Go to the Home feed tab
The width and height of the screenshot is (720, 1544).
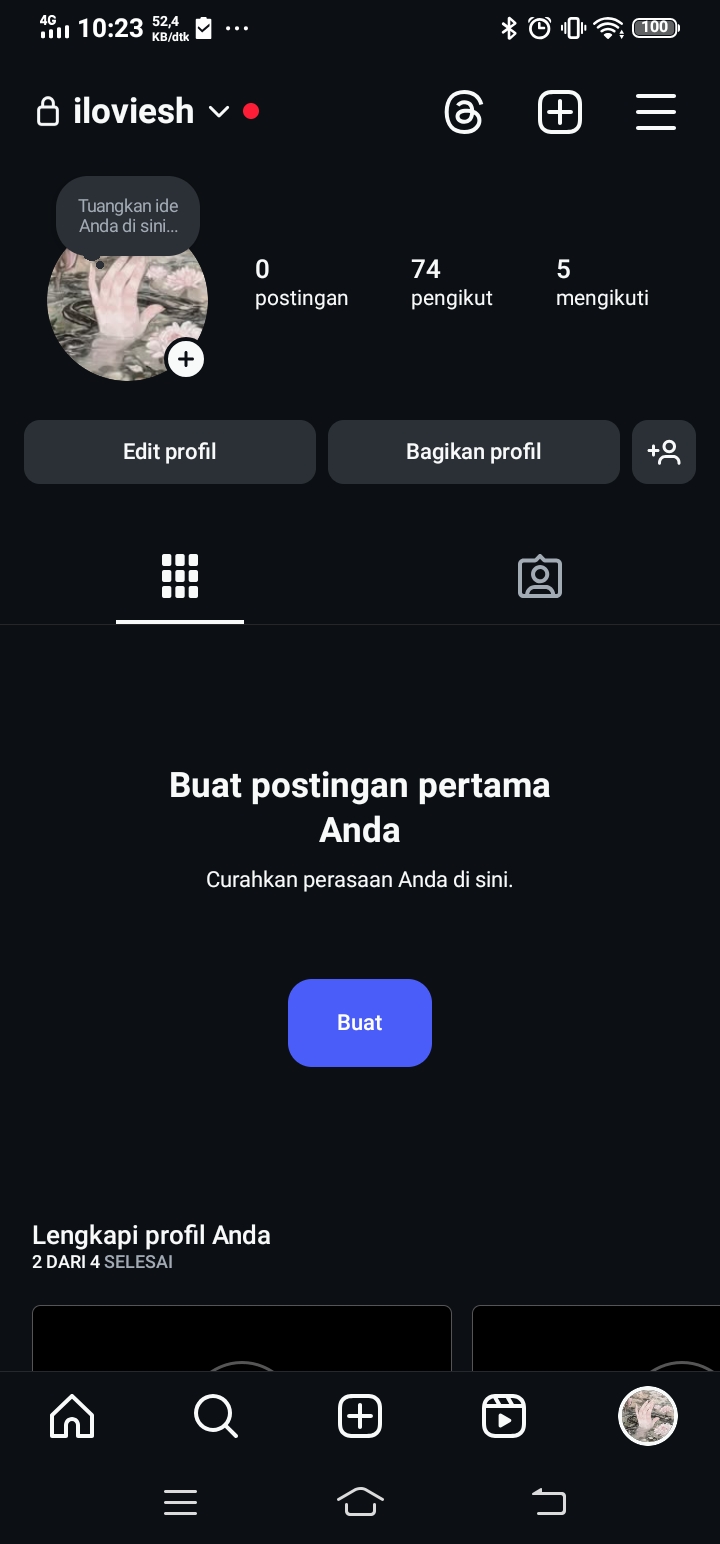(72, 1416)
